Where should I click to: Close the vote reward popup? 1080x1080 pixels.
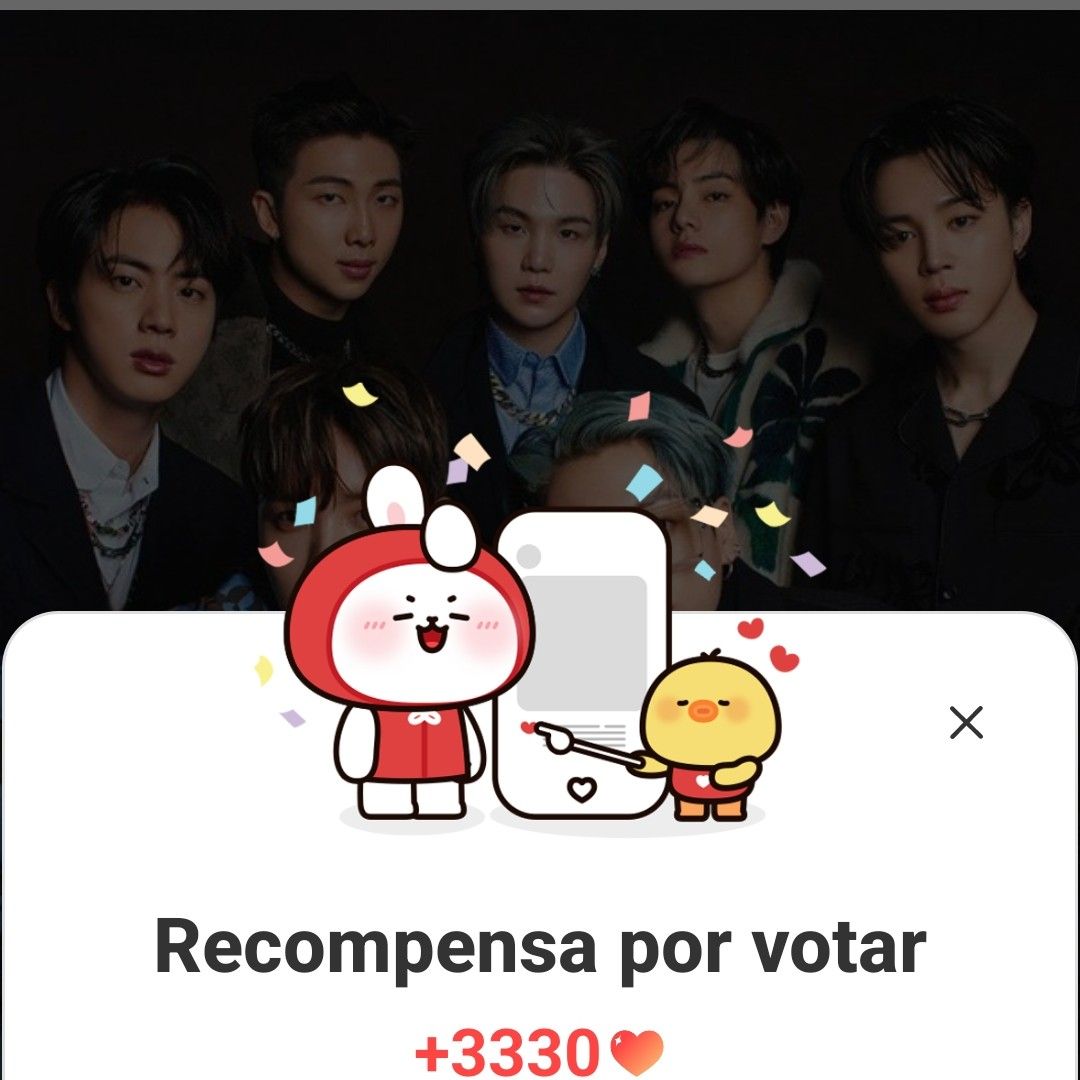point(966,722)
